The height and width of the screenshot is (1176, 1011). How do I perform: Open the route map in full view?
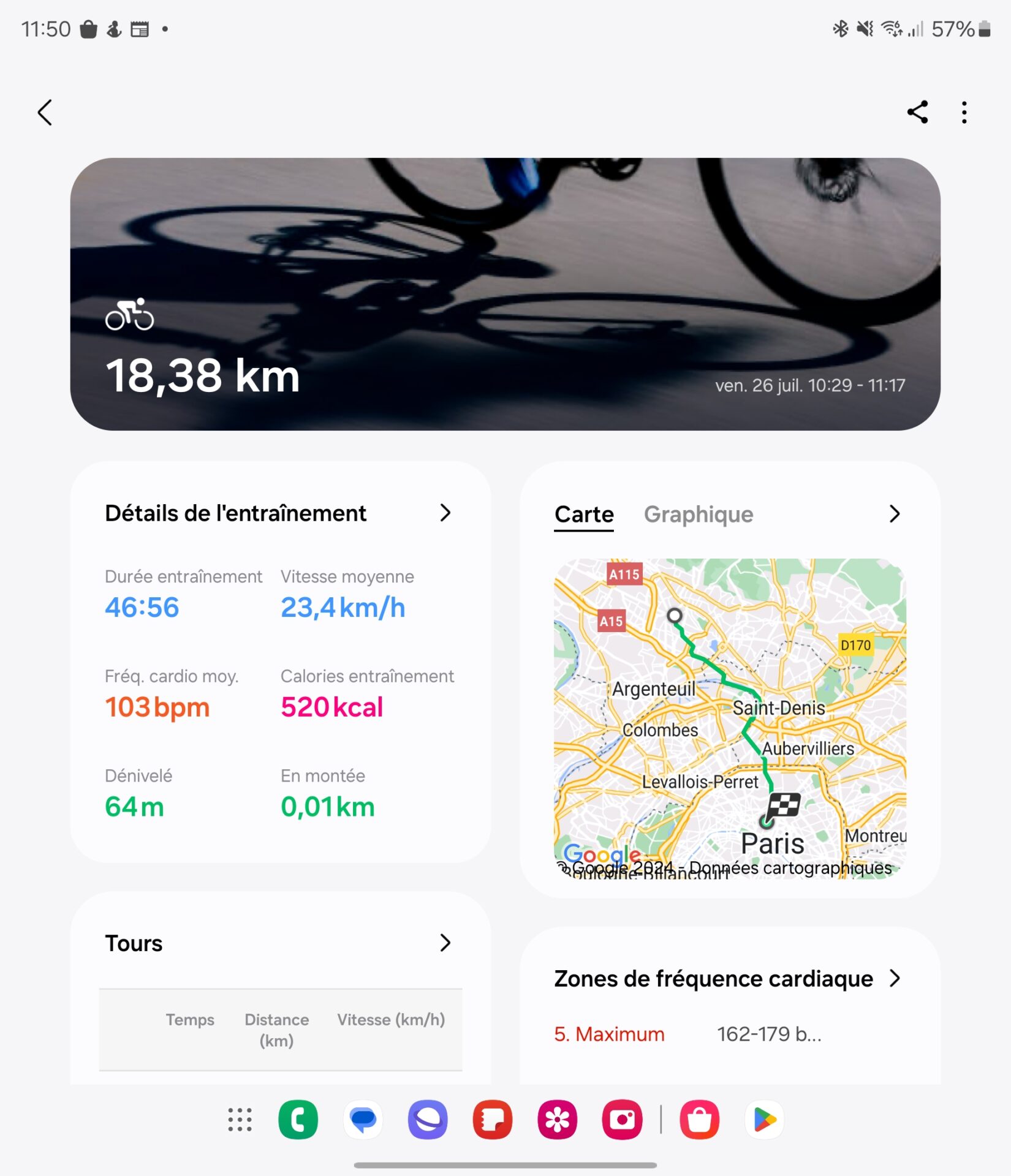(729, 718)
